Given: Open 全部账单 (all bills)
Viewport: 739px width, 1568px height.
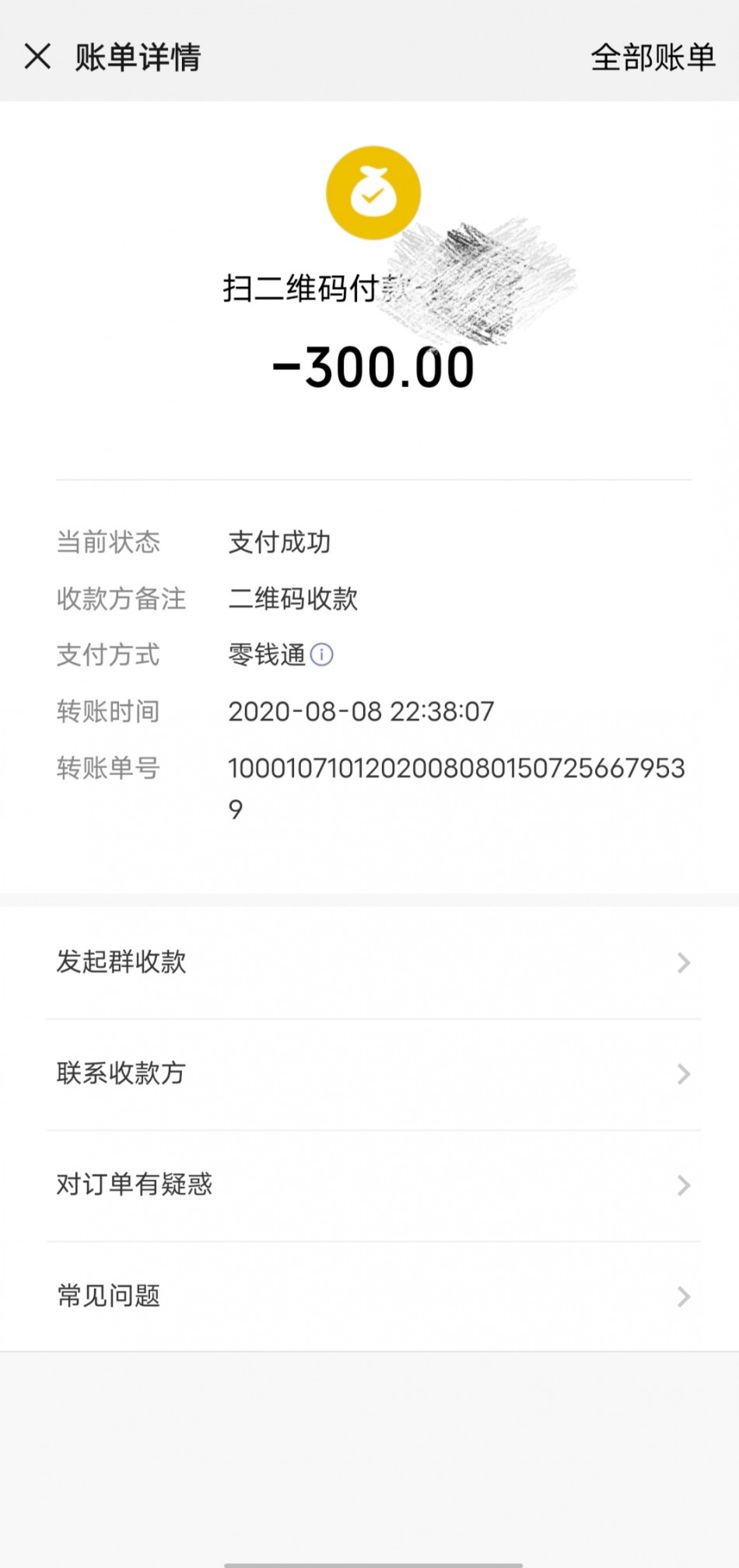Looking at the screenshot, I should 652,58.
